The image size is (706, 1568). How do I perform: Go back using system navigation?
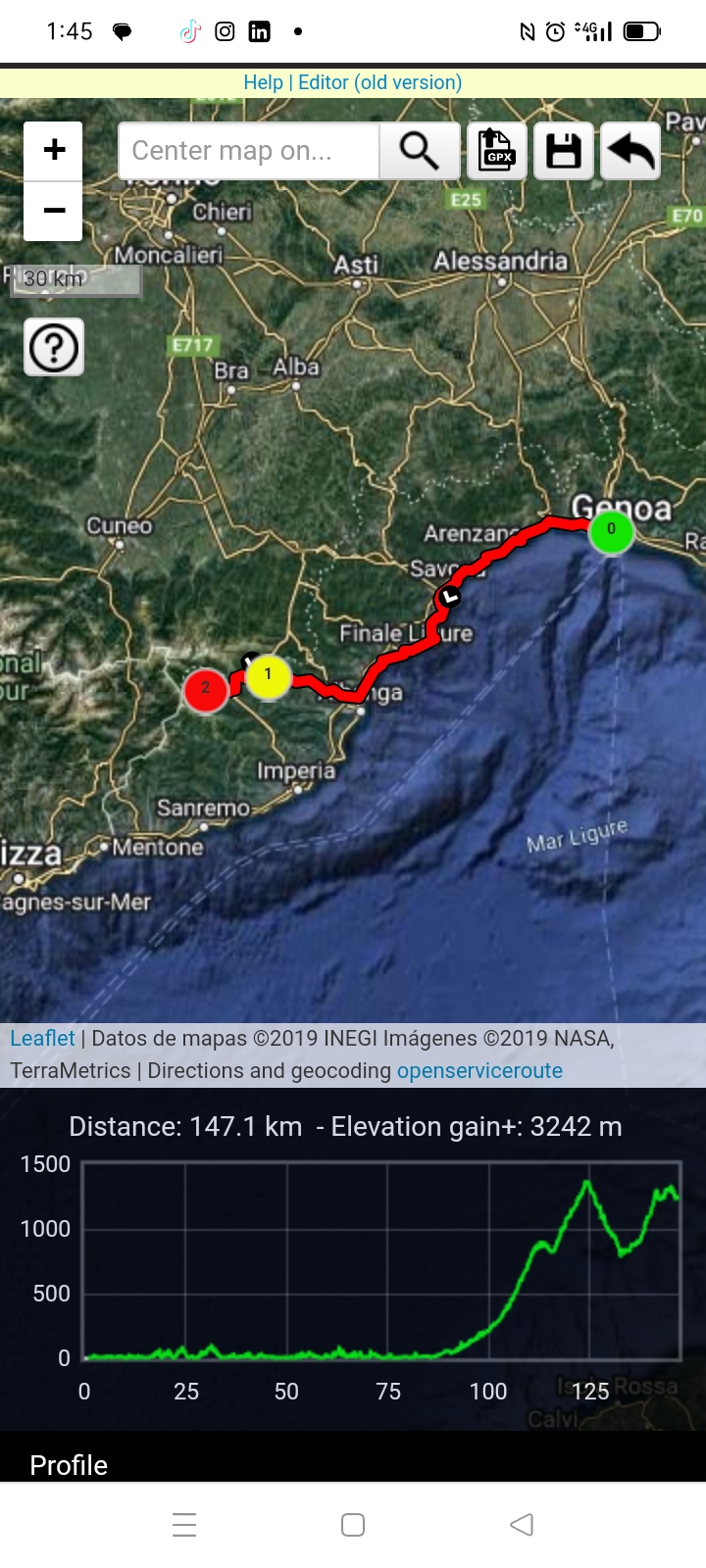[522, 1525]
